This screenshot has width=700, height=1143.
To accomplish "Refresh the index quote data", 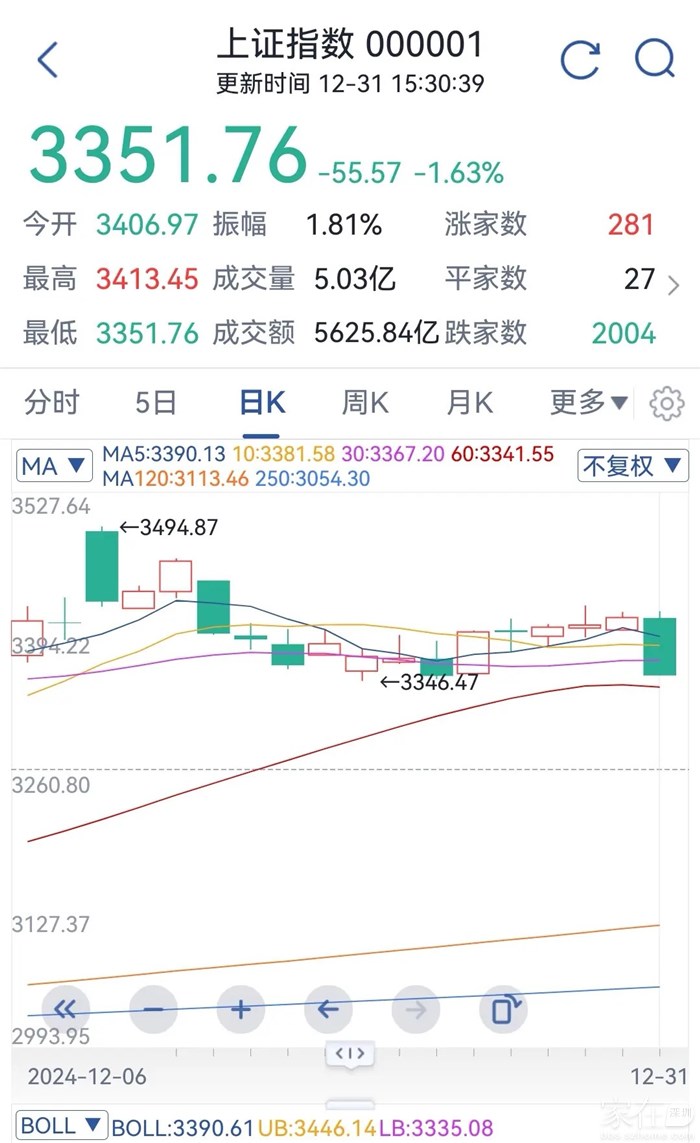I will pyautogui.click(x=580, y=60).
